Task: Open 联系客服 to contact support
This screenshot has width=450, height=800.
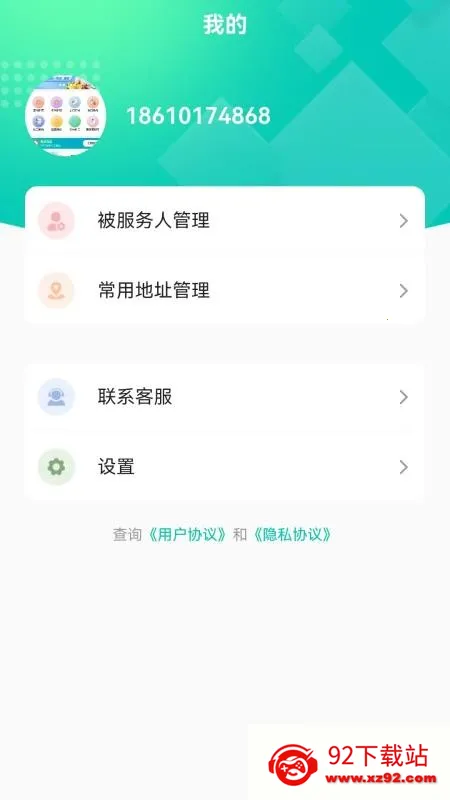Action: 224,397
